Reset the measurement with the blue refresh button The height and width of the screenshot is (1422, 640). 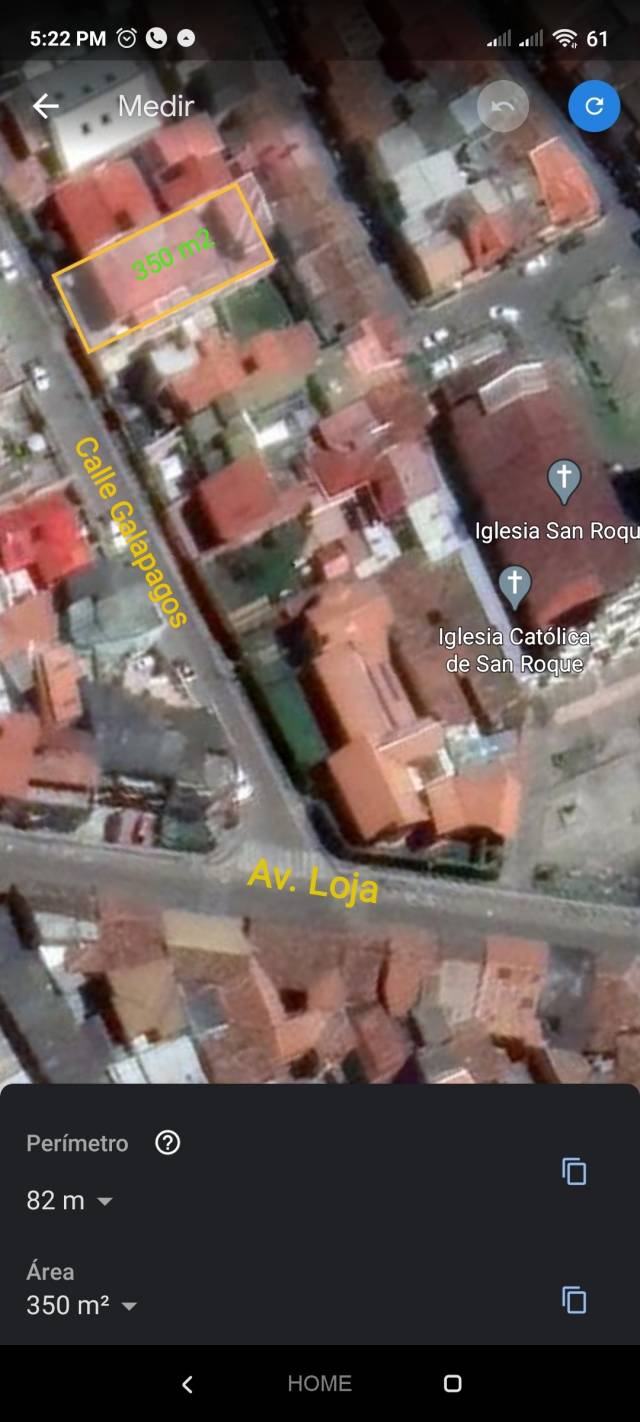pyautogui.click(x=594, y=106)
